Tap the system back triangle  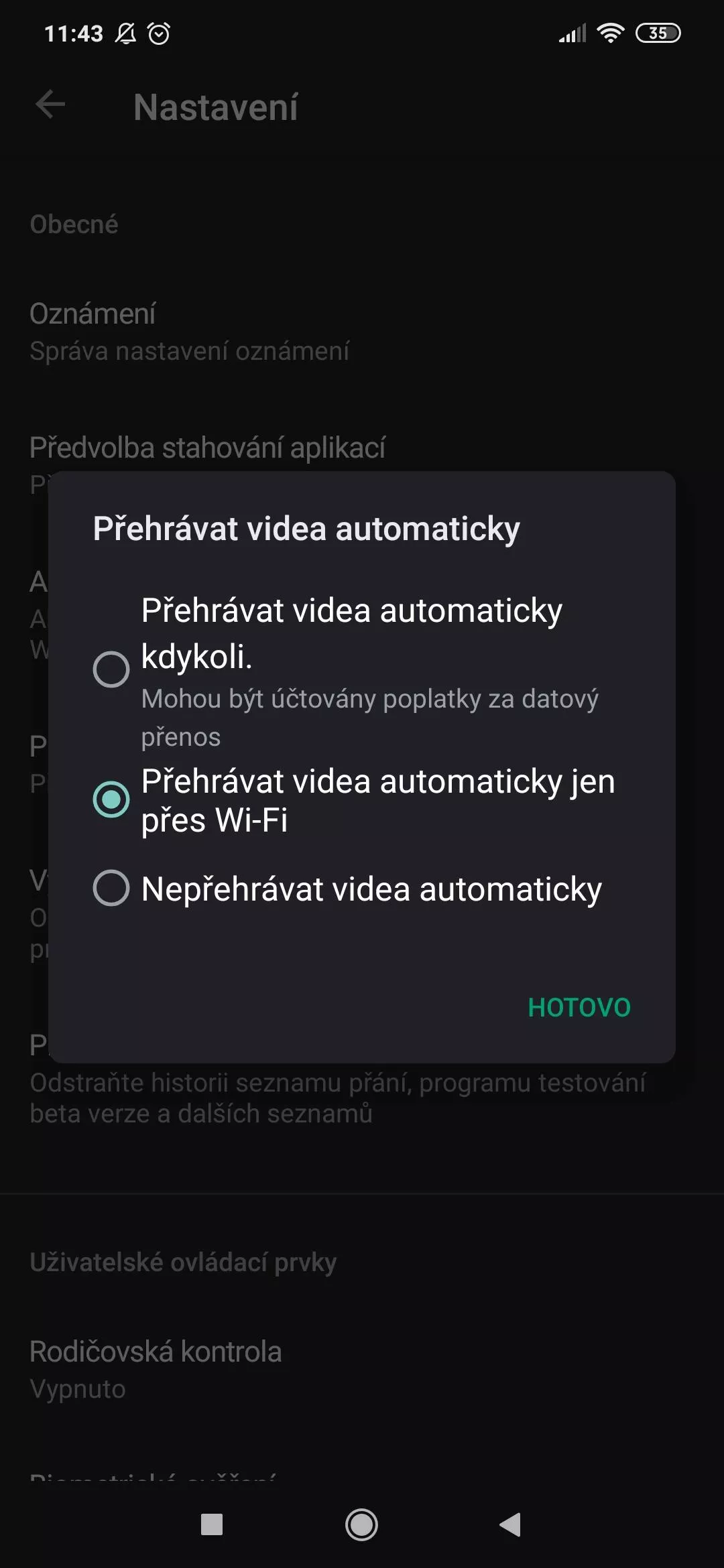[x=510, y=1524]
